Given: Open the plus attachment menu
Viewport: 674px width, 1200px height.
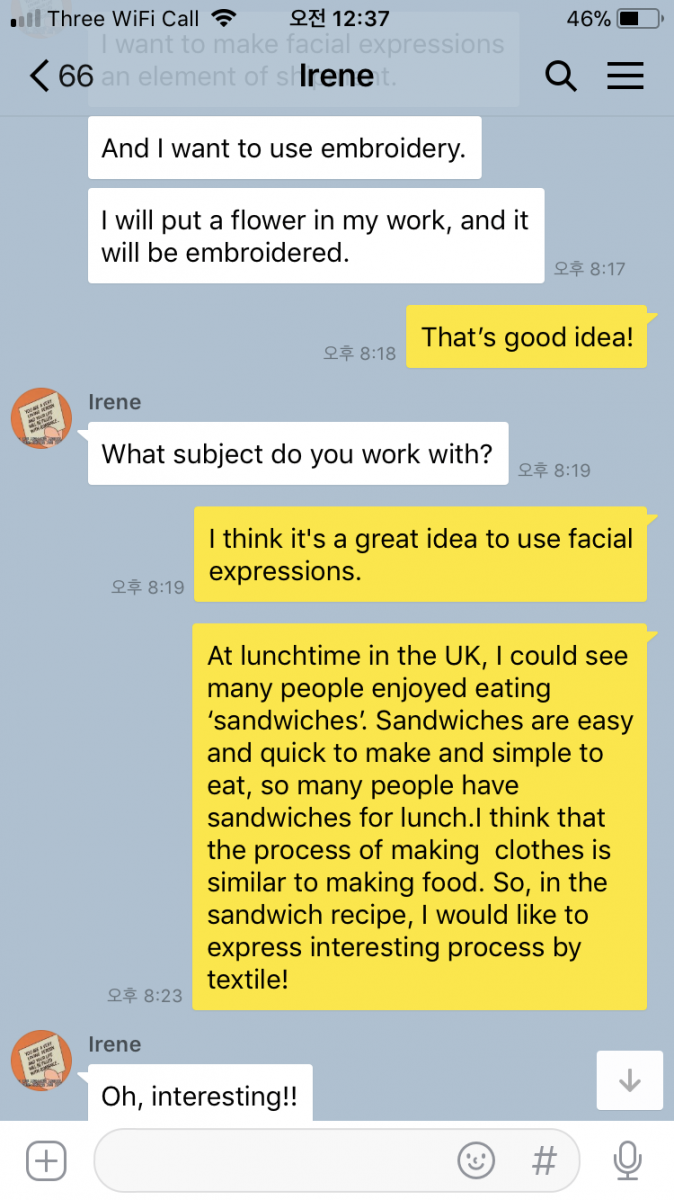Looking at the screenshot, I should tap(46, 1161).
